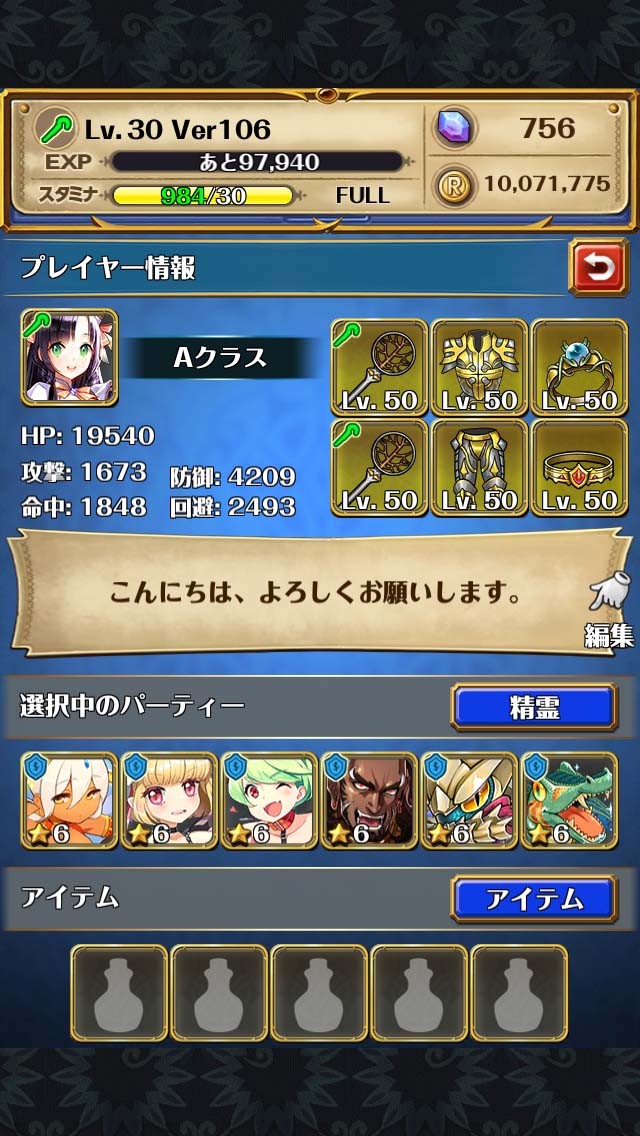Image resolution: width=640 pixels, height=1136 pixels.
Task: Select the white-haired orange spirit in party
Action: [69, 800]
